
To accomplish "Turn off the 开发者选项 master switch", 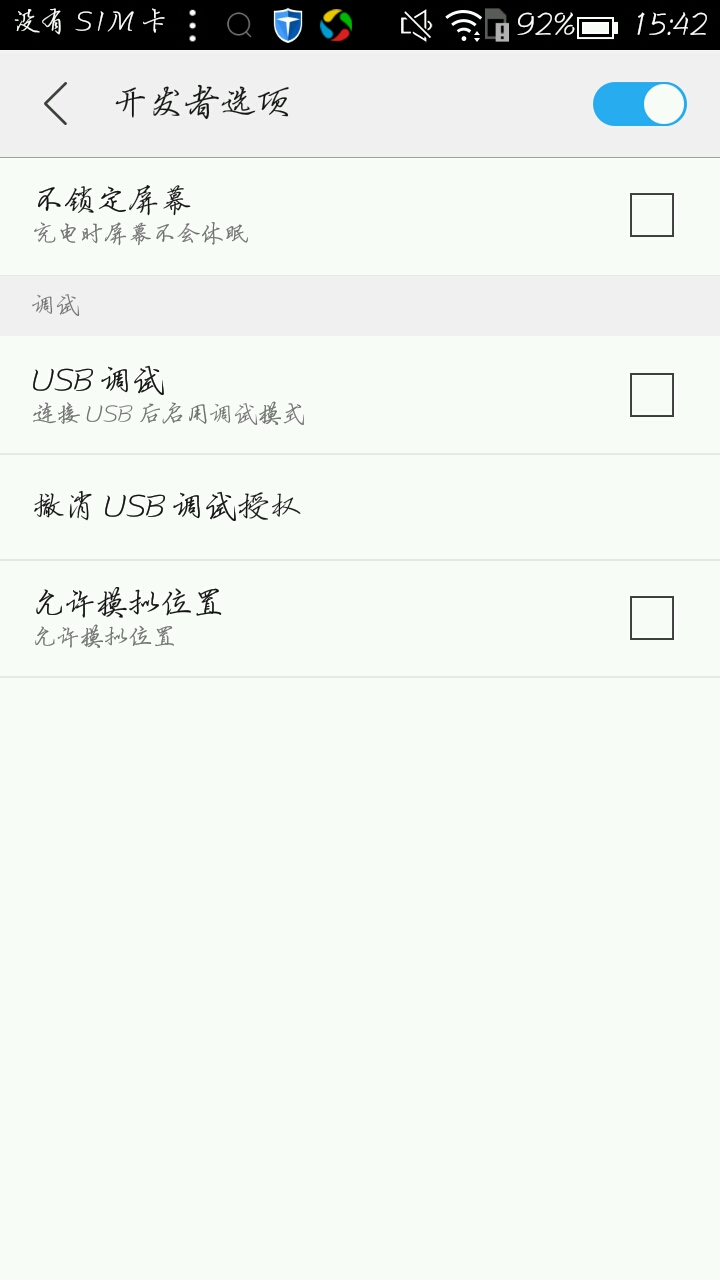I will click(x=639, y=104).
